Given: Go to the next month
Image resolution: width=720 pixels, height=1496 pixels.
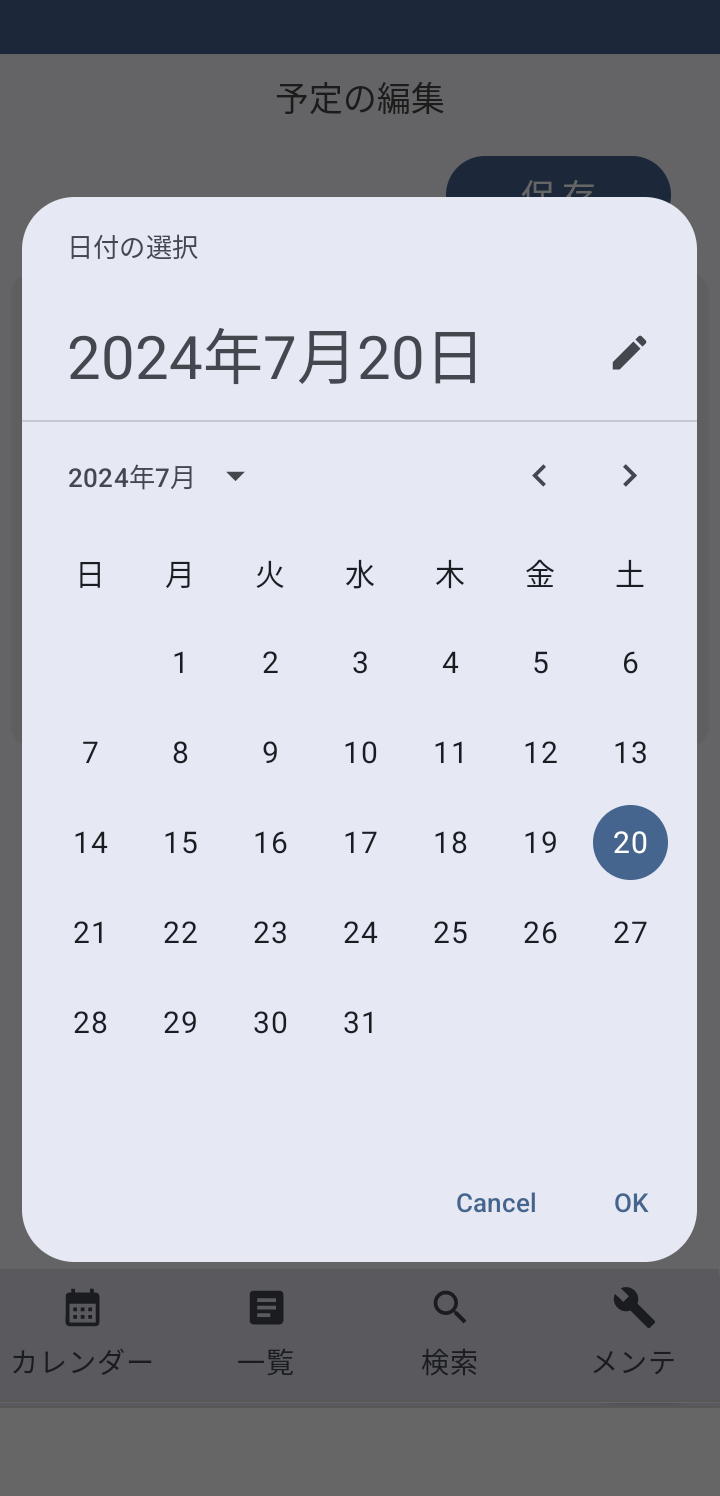Looking at the screenshot, I should (630, 476).
